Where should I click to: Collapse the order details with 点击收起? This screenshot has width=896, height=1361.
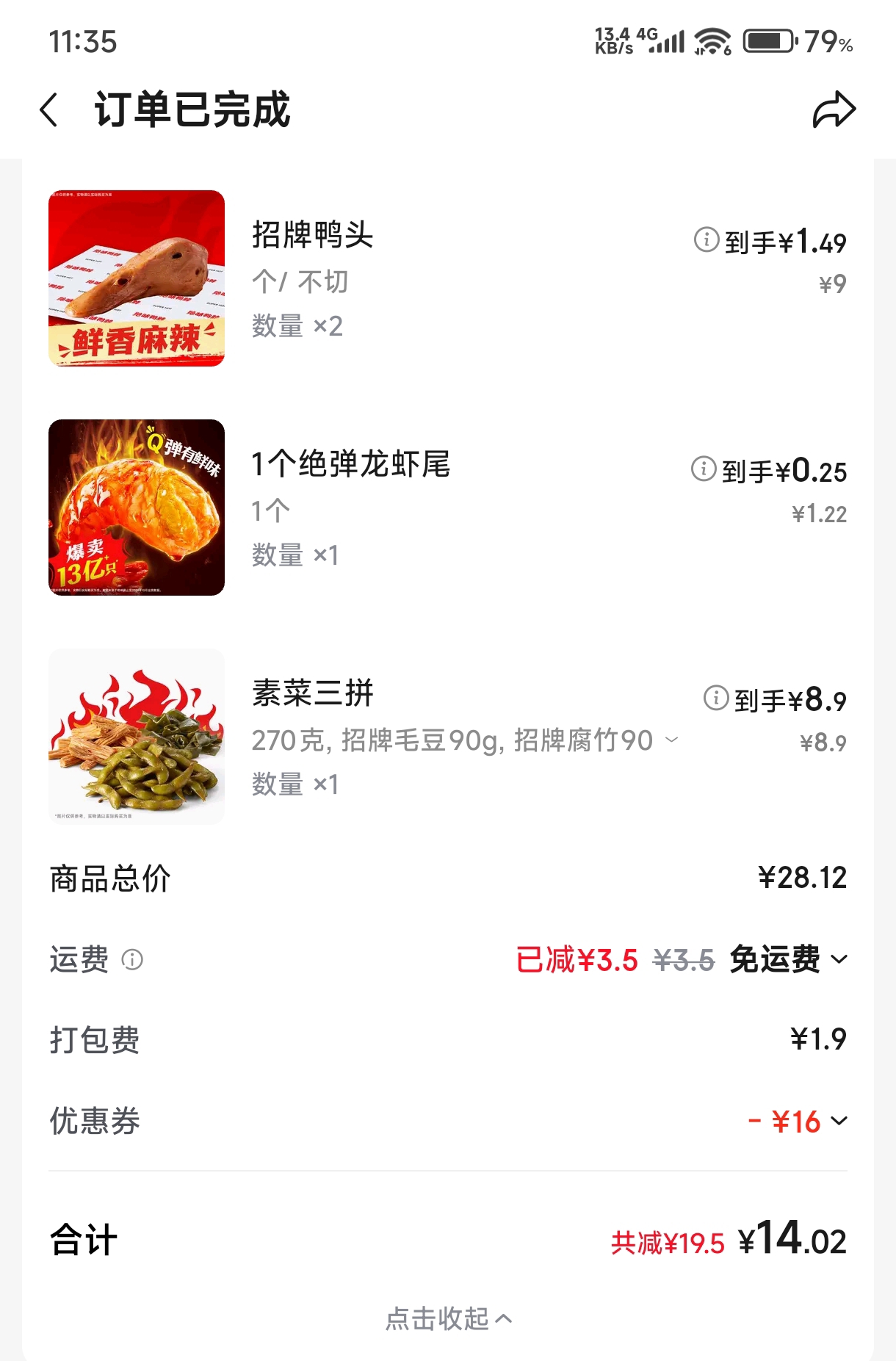(x=448, y=1319)
